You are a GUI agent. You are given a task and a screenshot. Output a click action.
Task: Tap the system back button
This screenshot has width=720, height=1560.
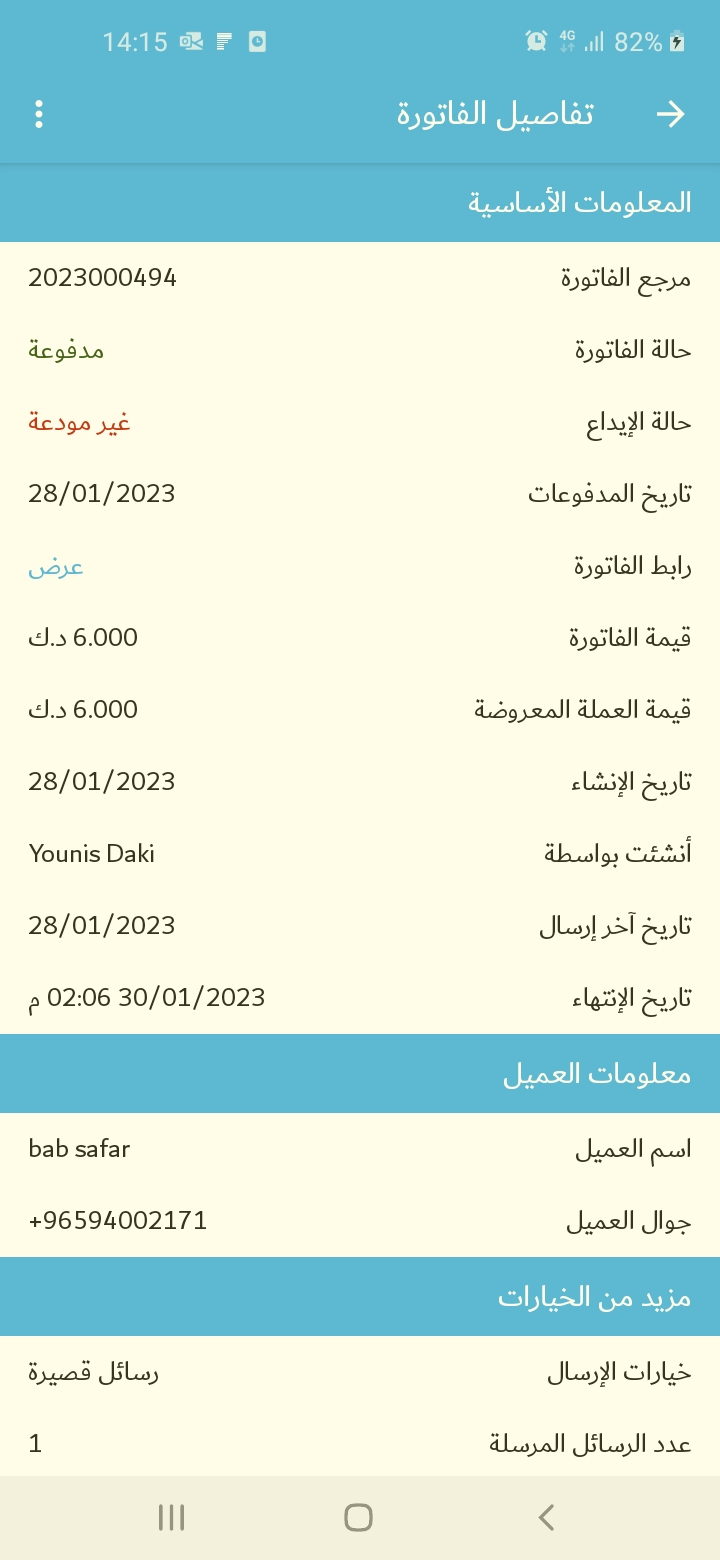[x=546, y=1517]
